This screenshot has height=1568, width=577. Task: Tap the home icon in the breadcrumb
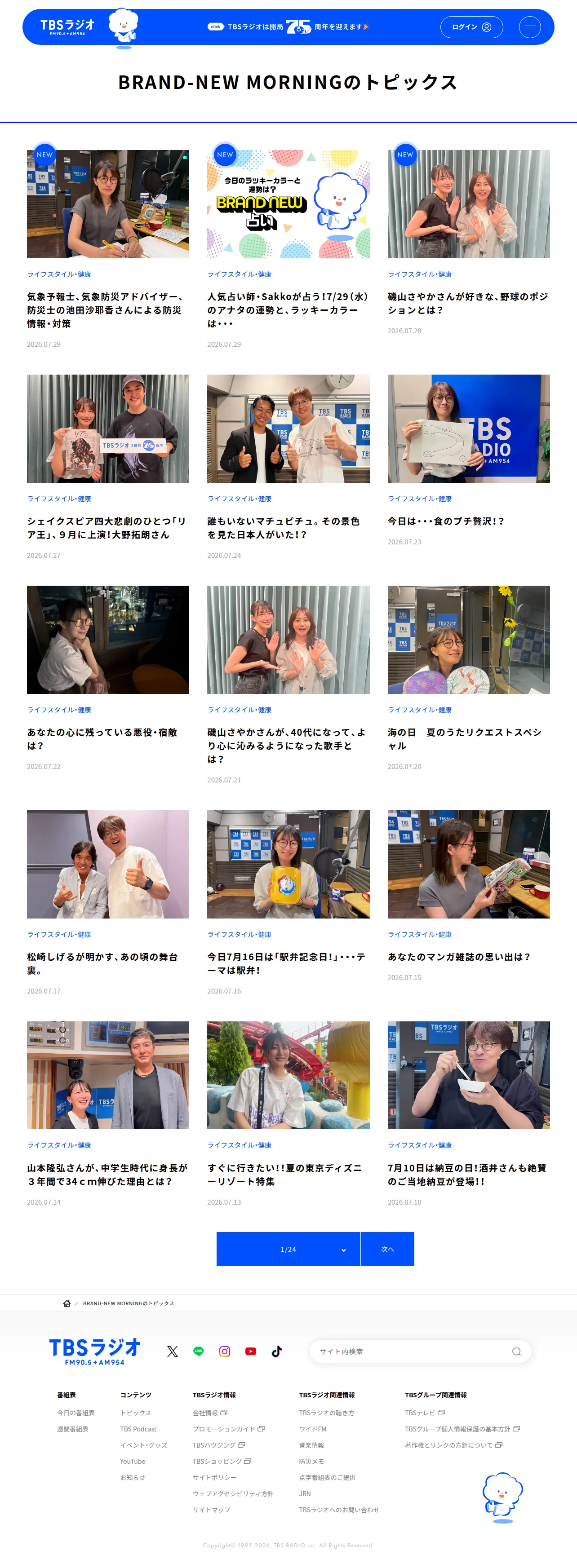tap(67, 1303)
